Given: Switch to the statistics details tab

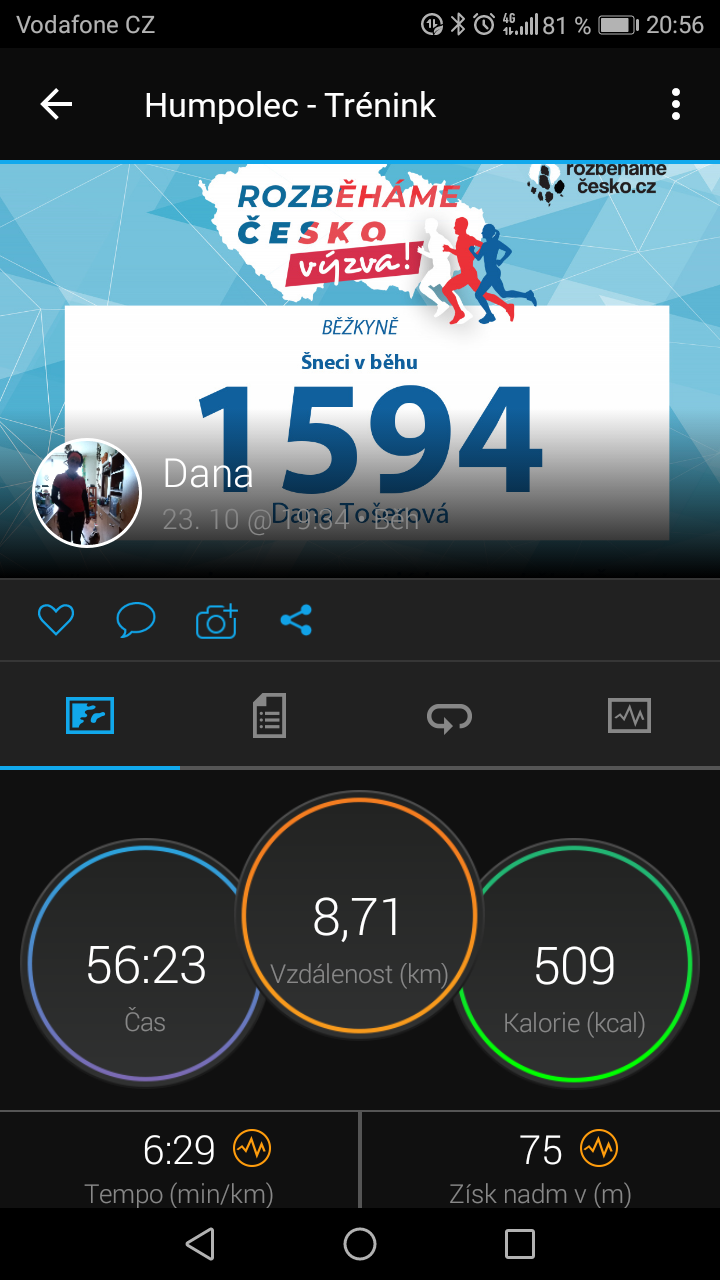Looking at the screenshot, I should click(269, 716).
